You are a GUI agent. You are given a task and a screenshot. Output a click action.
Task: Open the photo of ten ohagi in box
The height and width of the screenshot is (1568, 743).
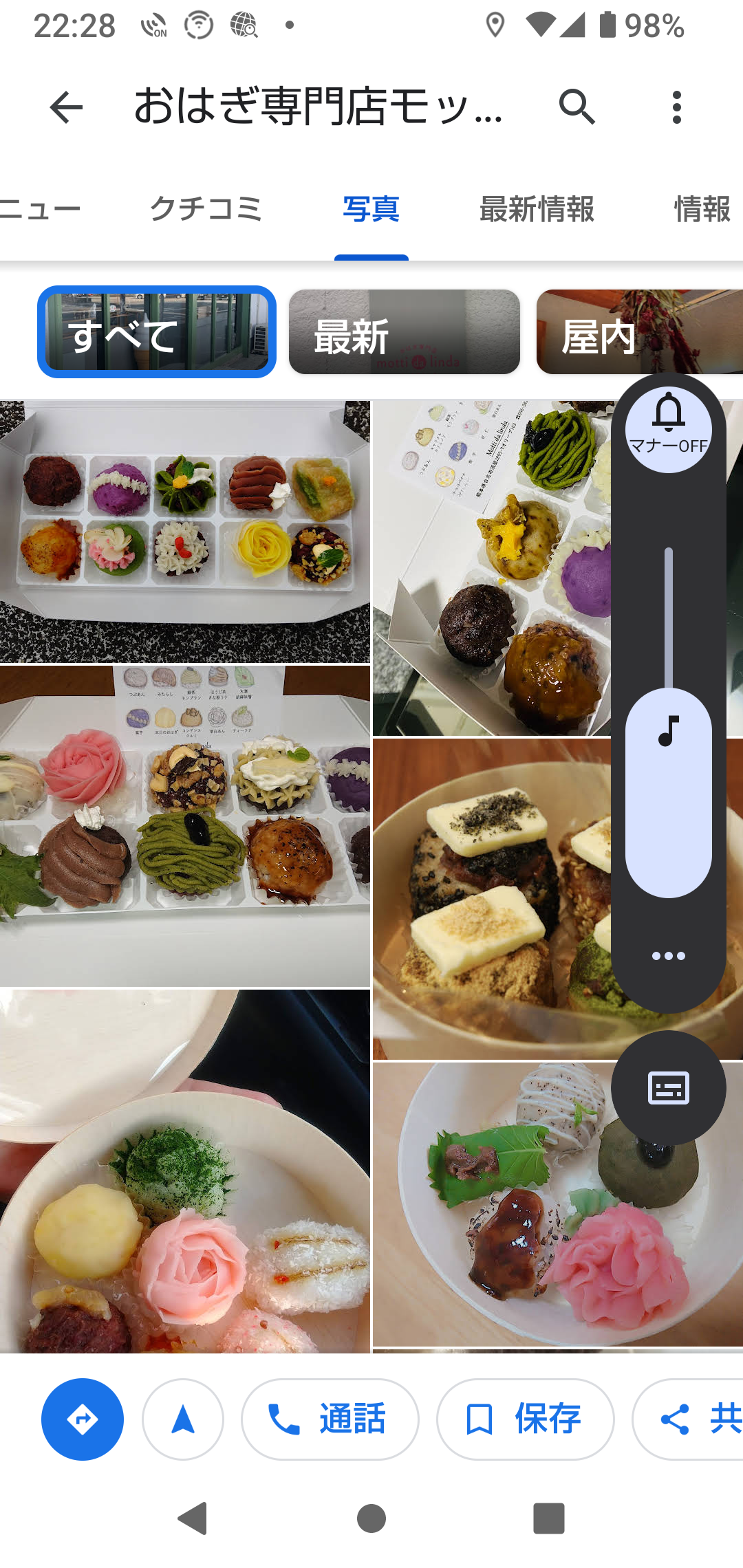point(185,532)
